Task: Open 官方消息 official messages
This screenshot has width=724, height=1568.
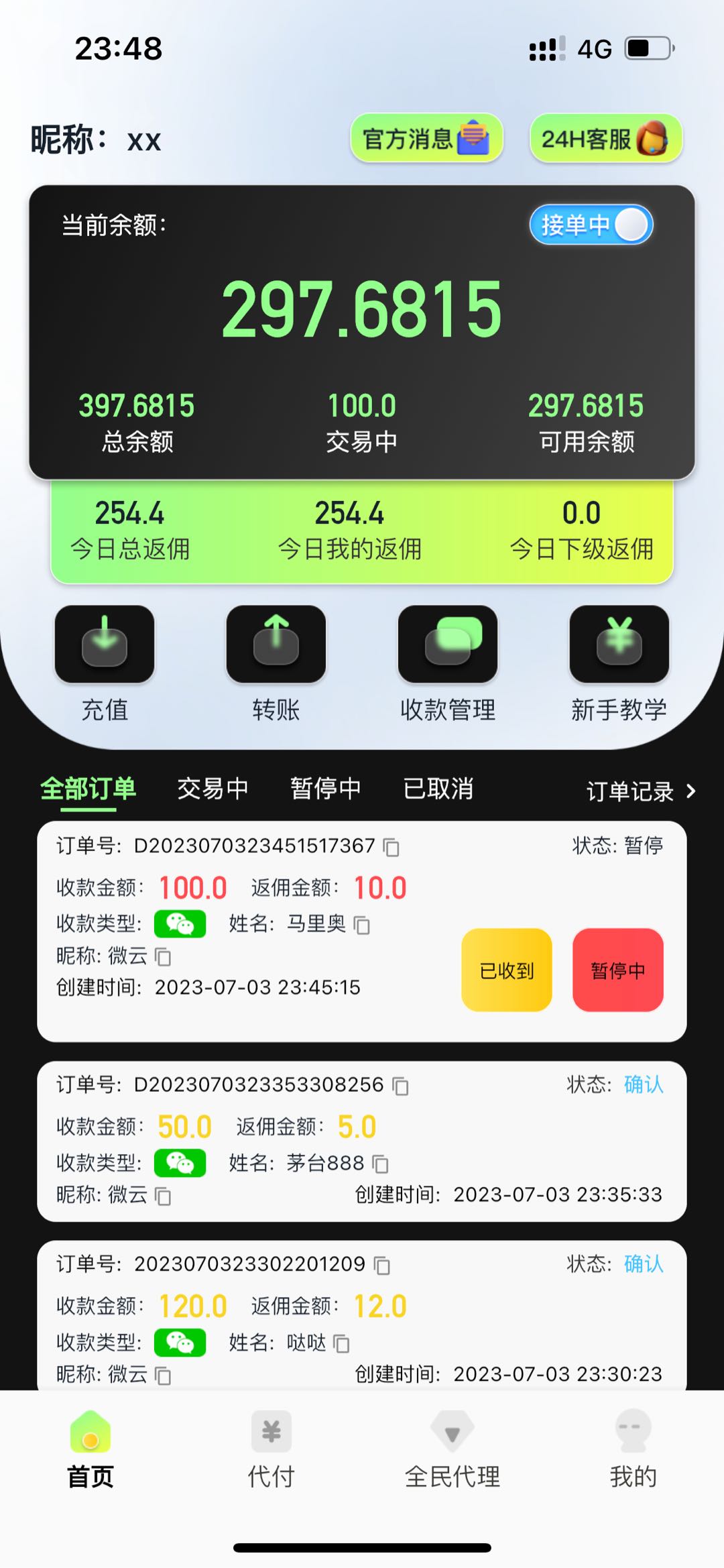Action: [426, 138]
